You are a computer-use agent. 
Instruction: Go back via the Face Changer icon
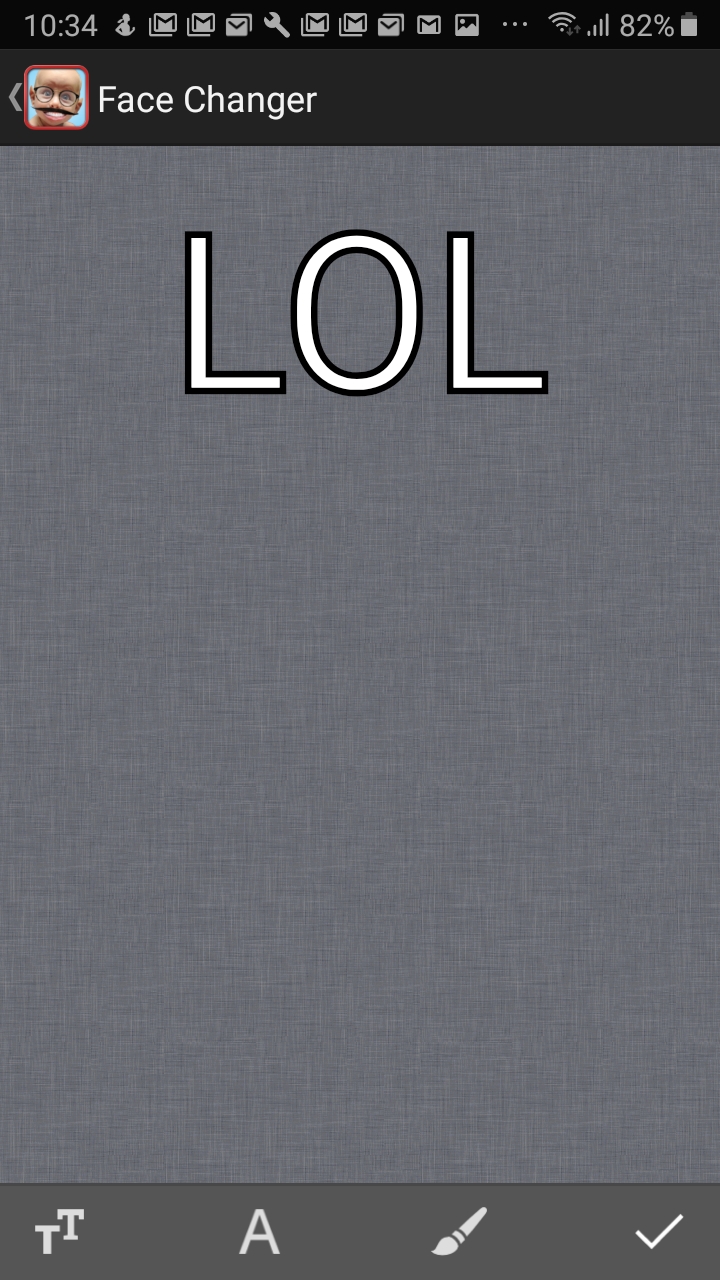click(55, 98)
